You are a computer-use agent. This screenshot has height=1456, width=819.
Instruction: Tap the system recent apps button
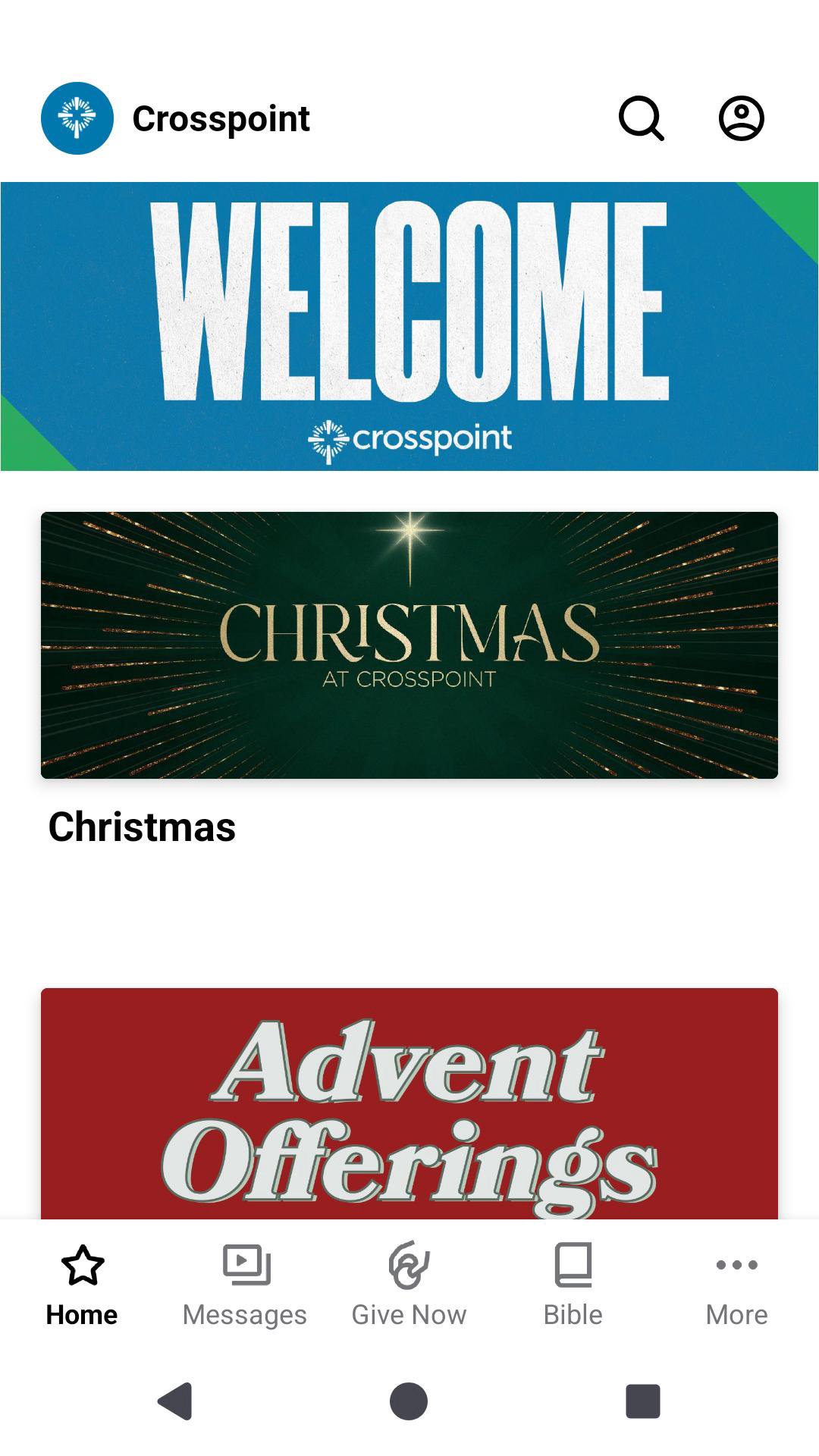click(x=642, y=1401)
